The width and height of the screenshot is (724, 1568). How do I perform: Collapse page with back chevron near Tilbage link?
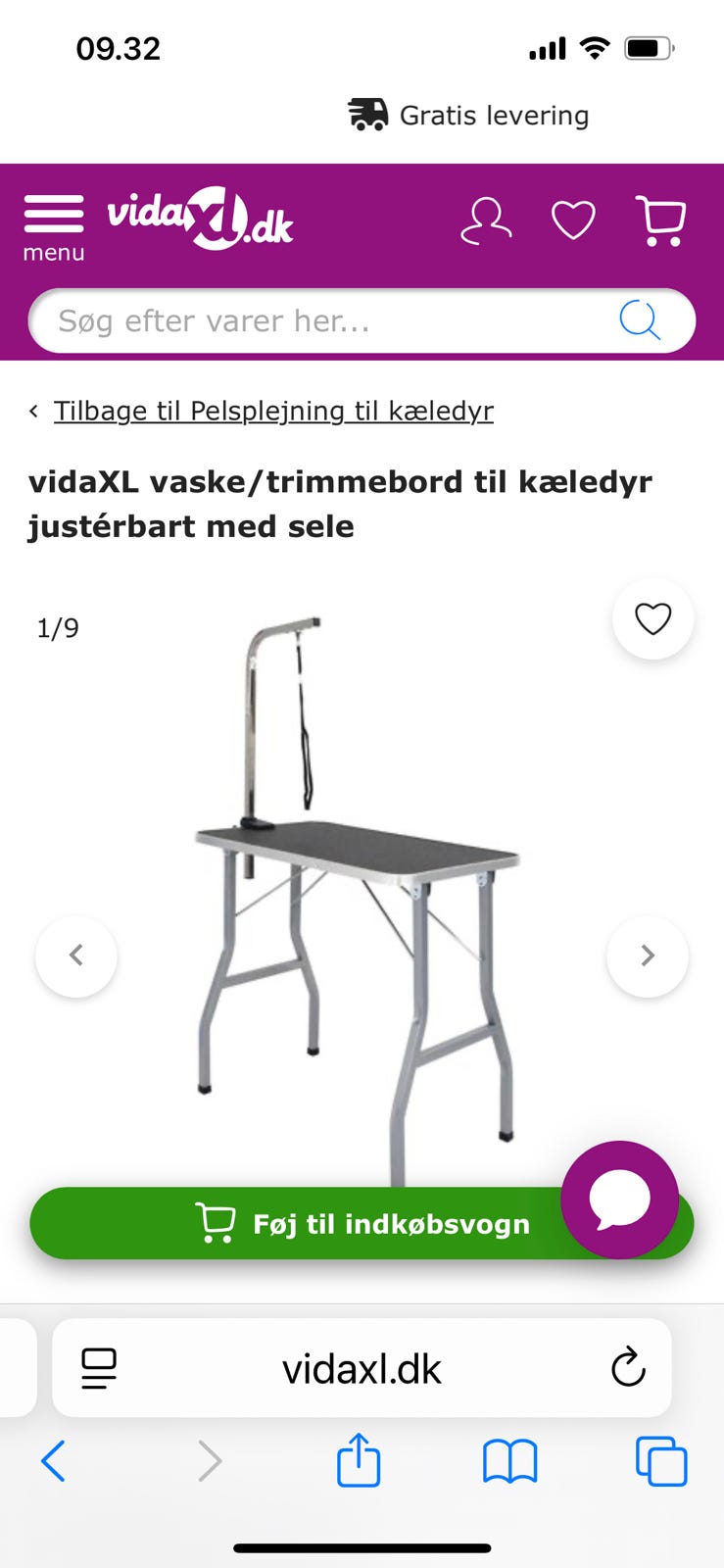[33, 411]
